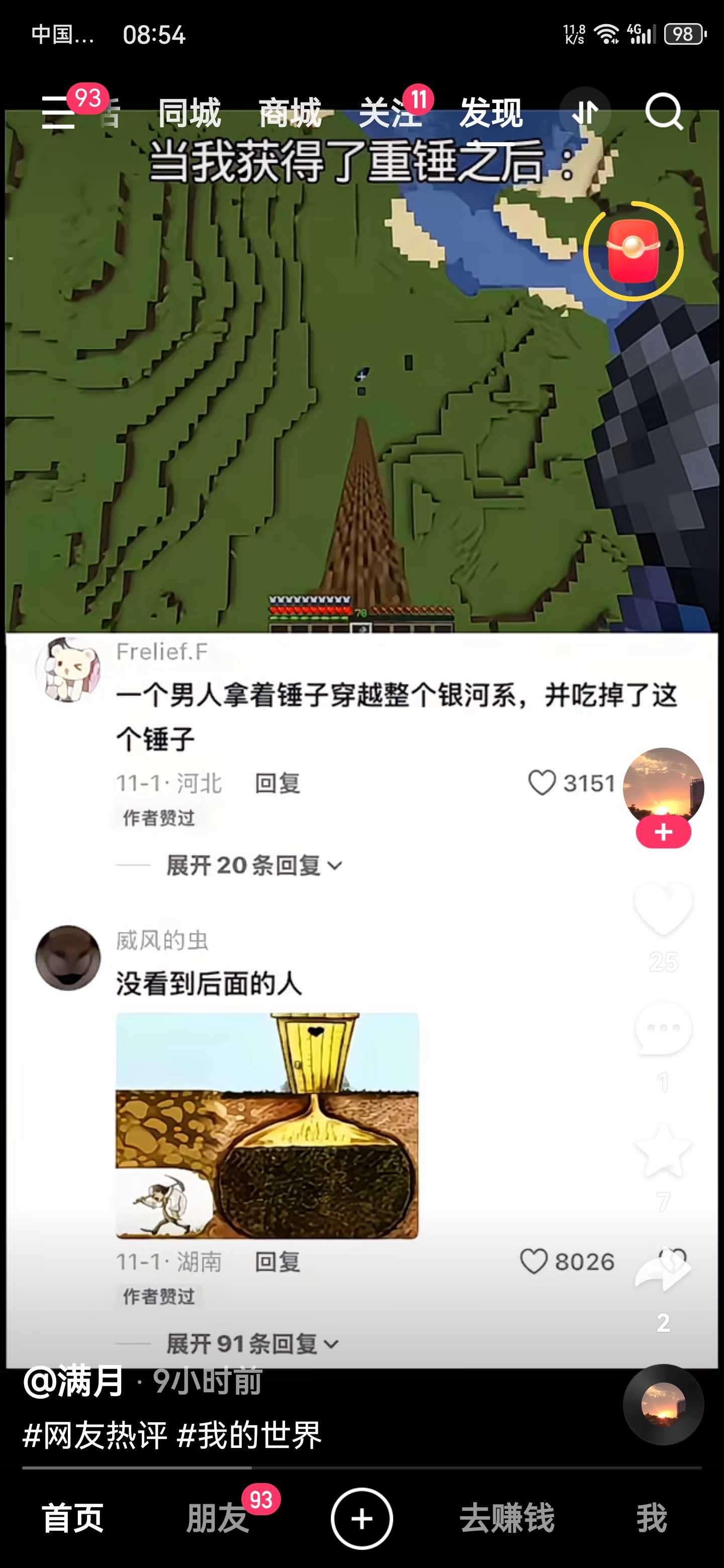
Task: Open the side menu hamburger icon
Action: [x=58, y=113]
